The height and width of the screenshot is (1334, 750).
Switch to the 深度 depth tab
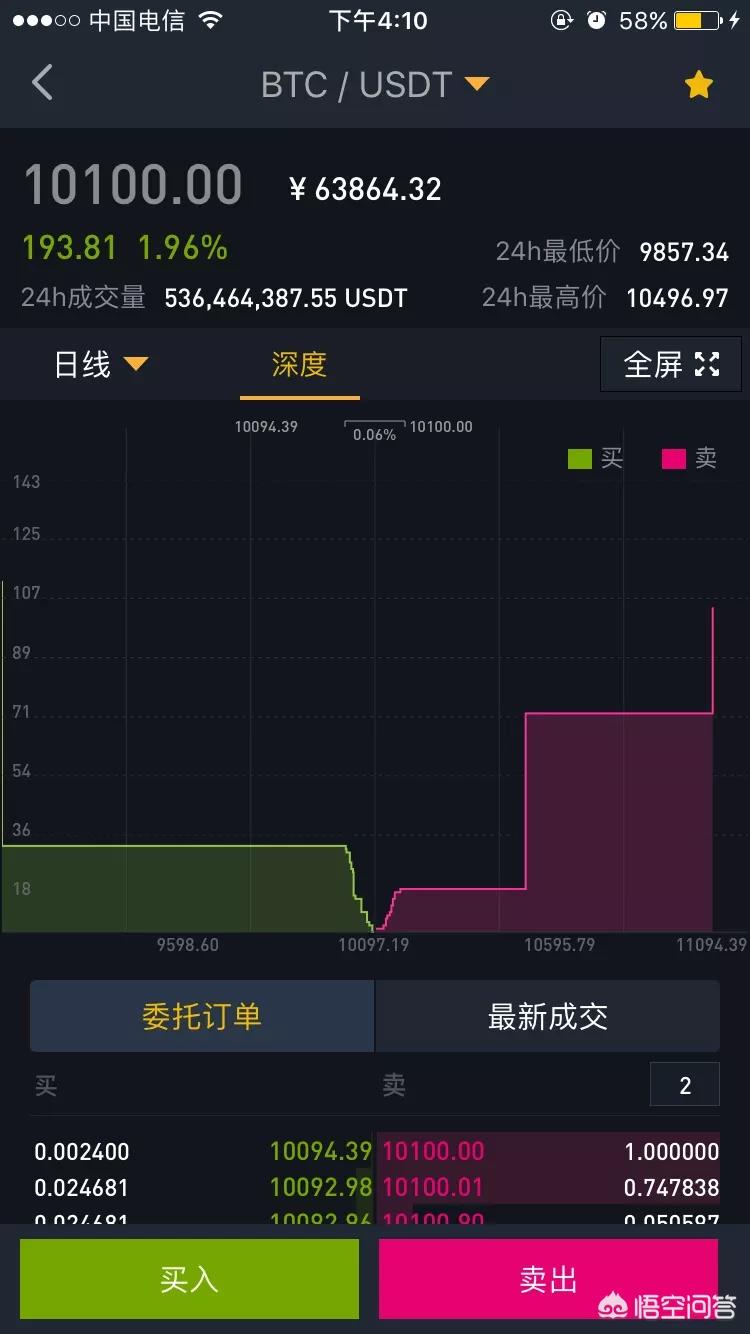[299, 364]
